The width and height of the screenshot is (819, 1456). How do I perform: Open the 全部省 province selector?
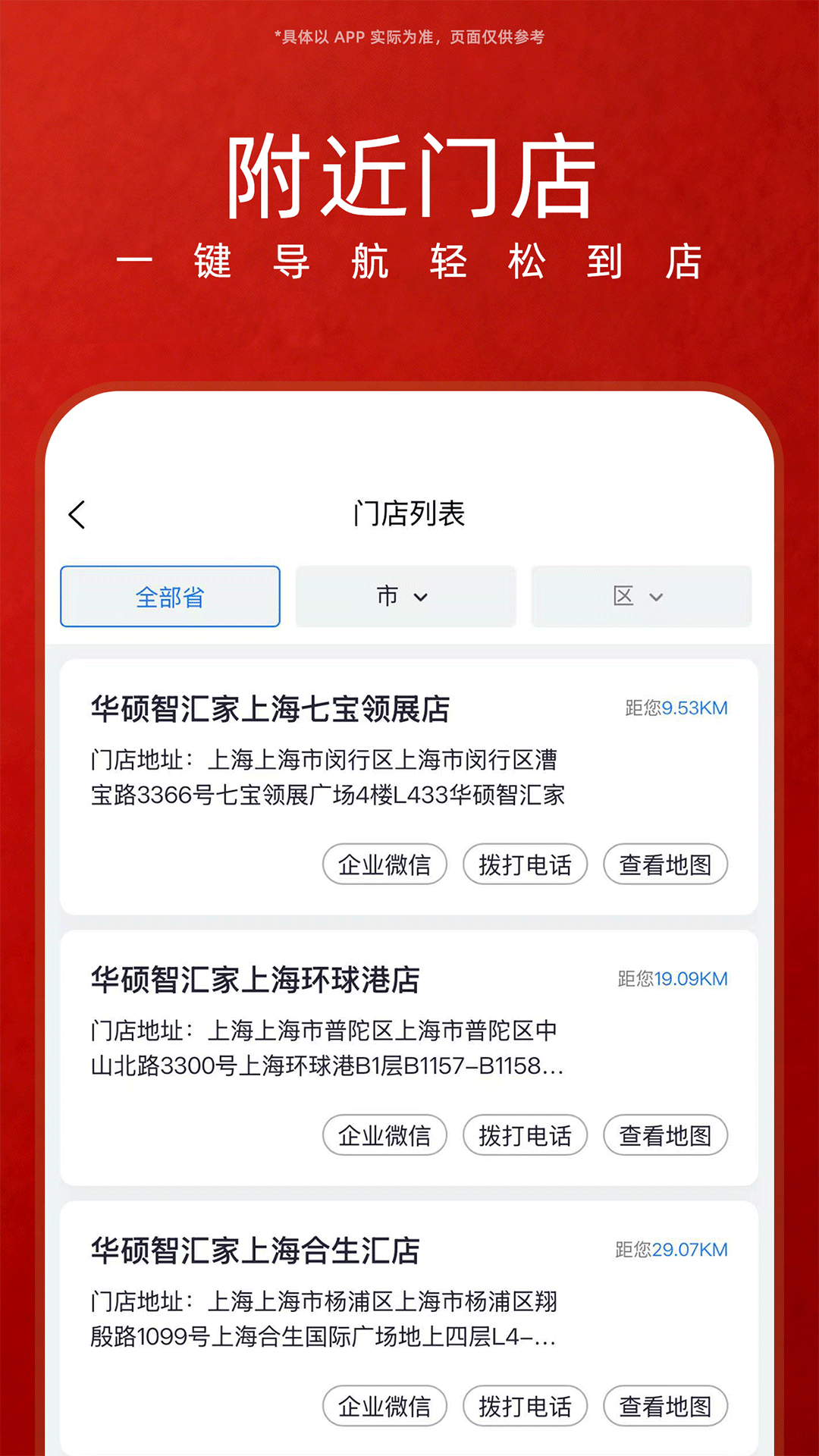pos(169,597)
